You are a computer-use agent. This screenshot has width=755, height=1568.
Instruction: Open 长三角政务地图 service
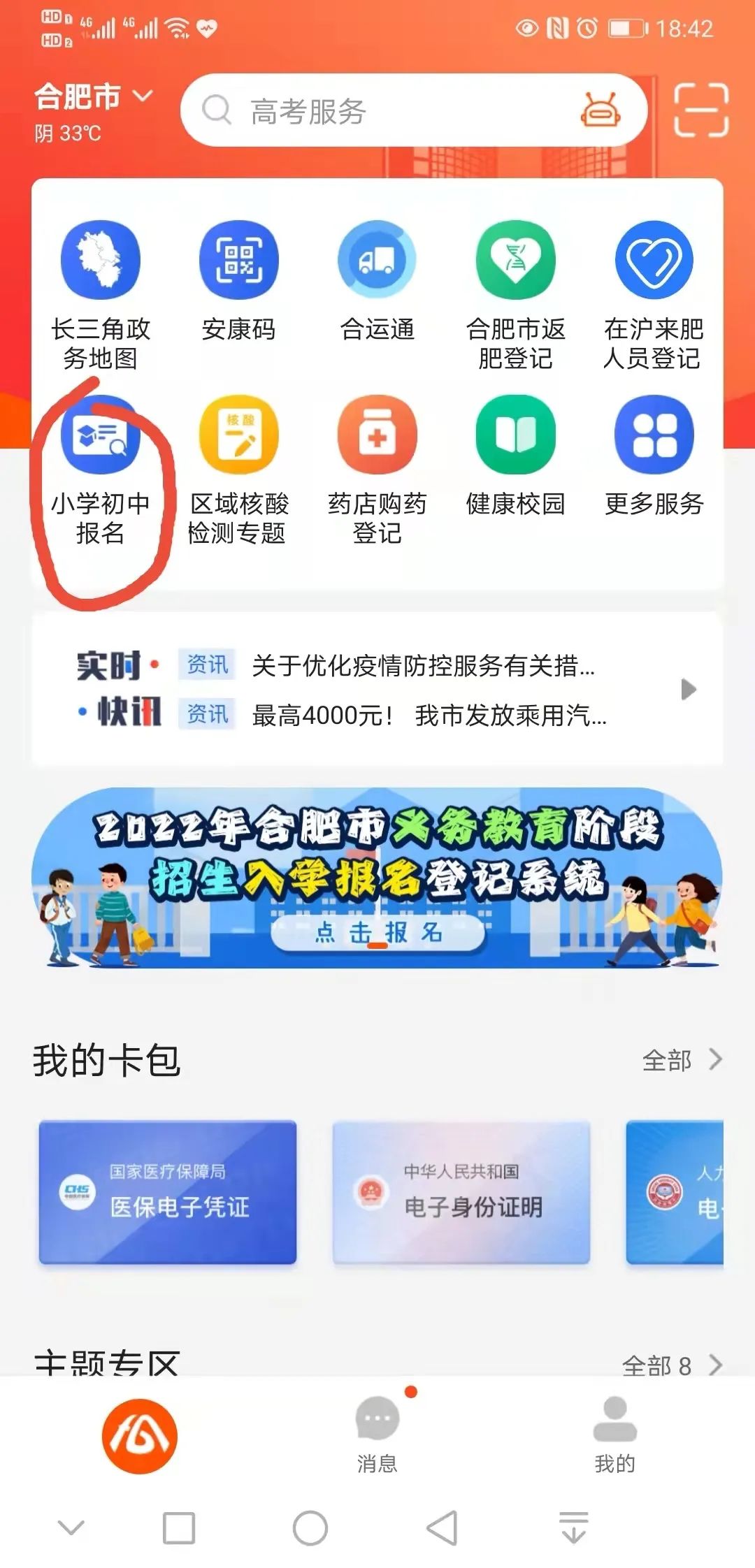tap(101, 293)
